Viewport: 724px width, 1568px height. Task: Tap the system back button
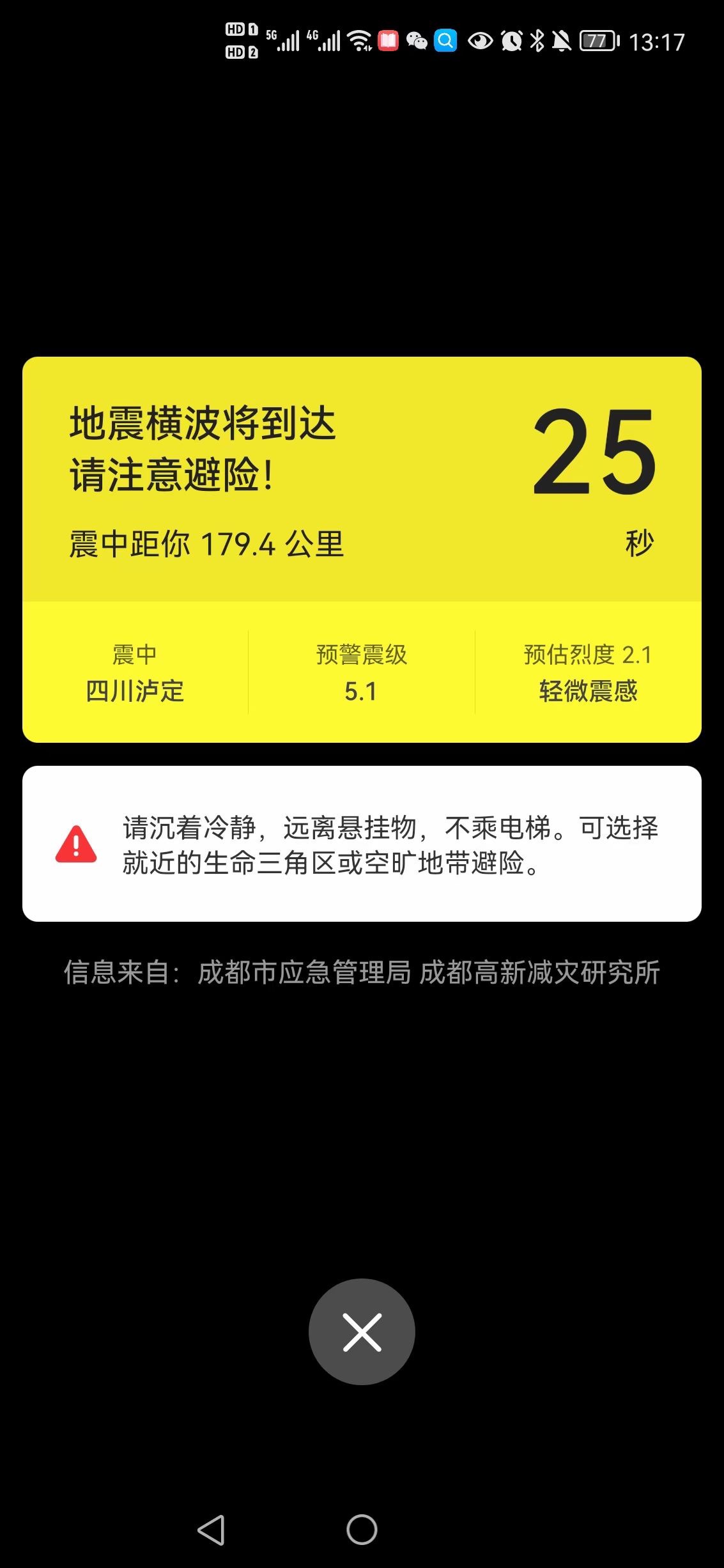coord(212,1530)
